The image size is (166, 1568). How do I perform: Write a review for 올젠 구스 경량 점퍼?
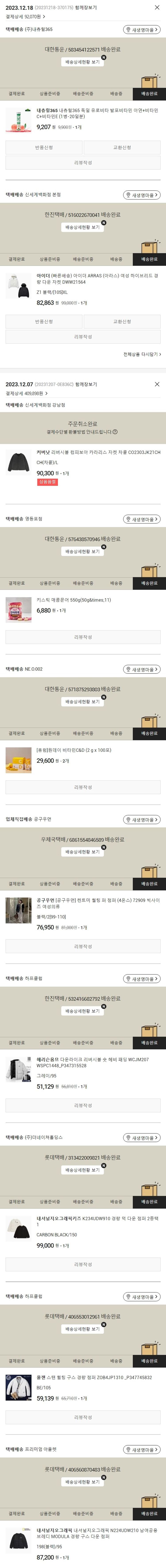tap(83, 1417)
